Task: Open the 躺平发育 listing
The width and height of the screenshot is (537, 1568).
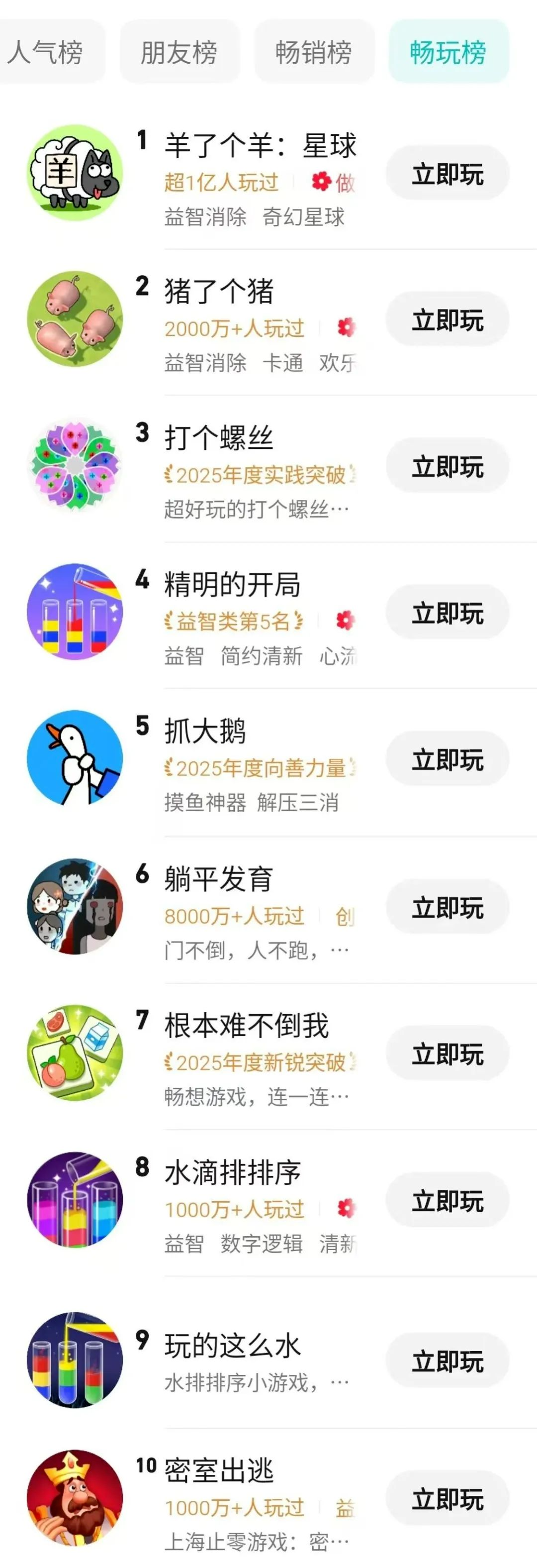Action: 219,879
